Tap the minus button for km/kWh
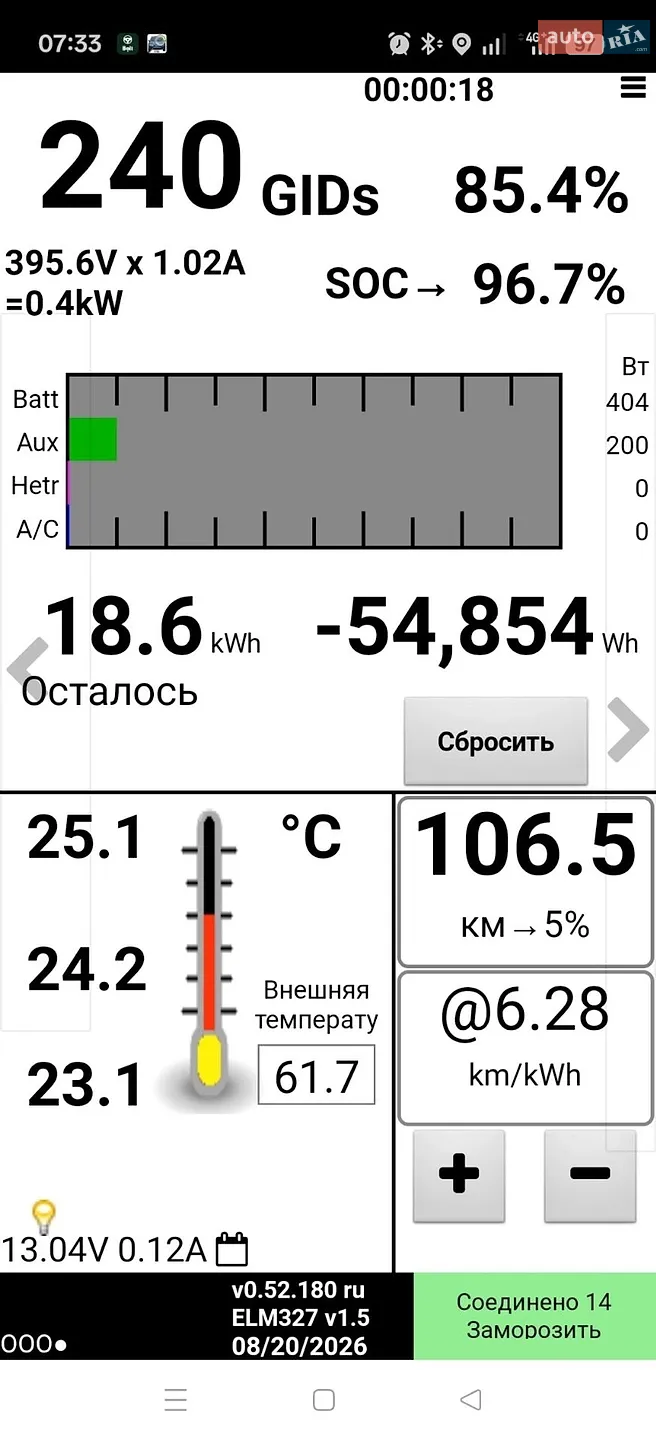656x1440 pixels. coord(590,1175)
